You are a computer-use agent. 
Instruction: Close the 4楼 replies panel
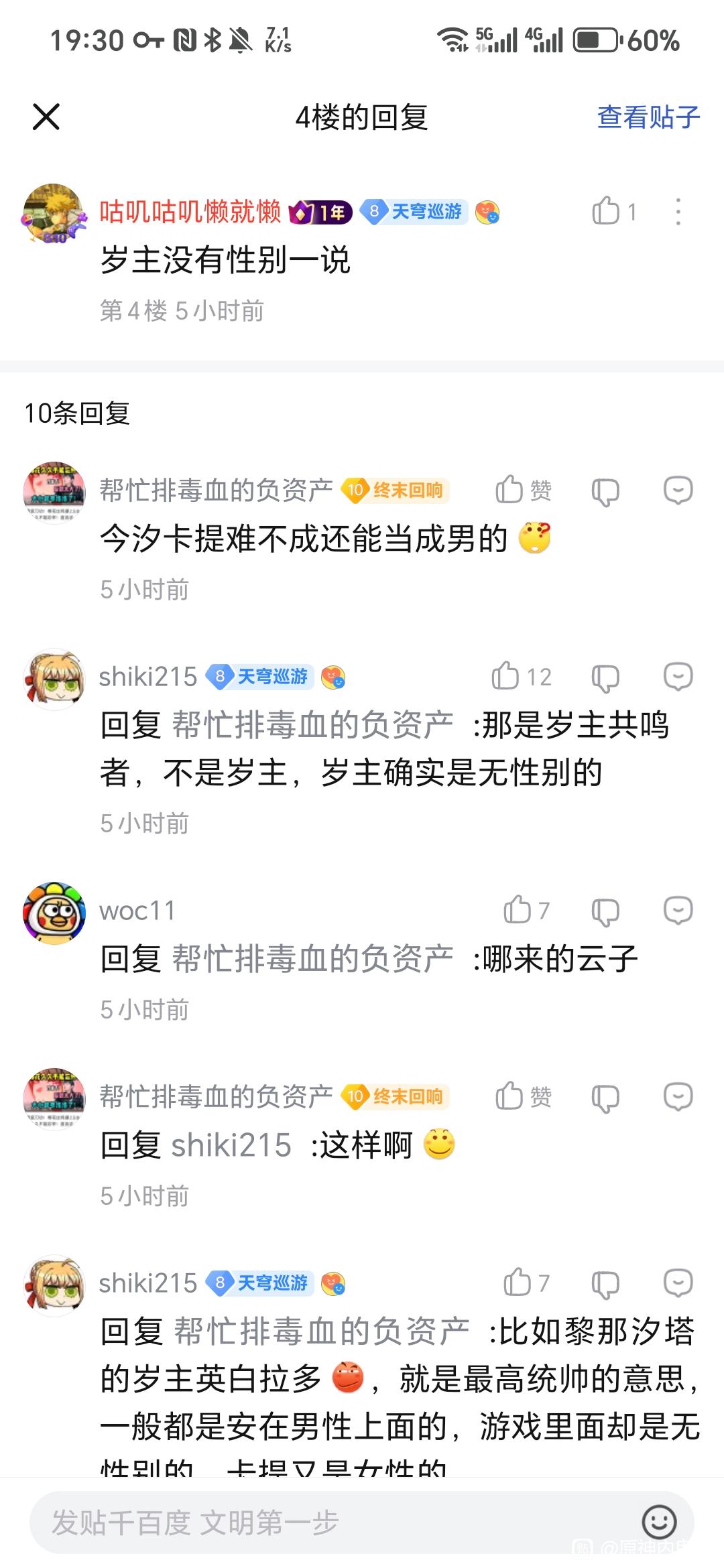coord(46,117)
